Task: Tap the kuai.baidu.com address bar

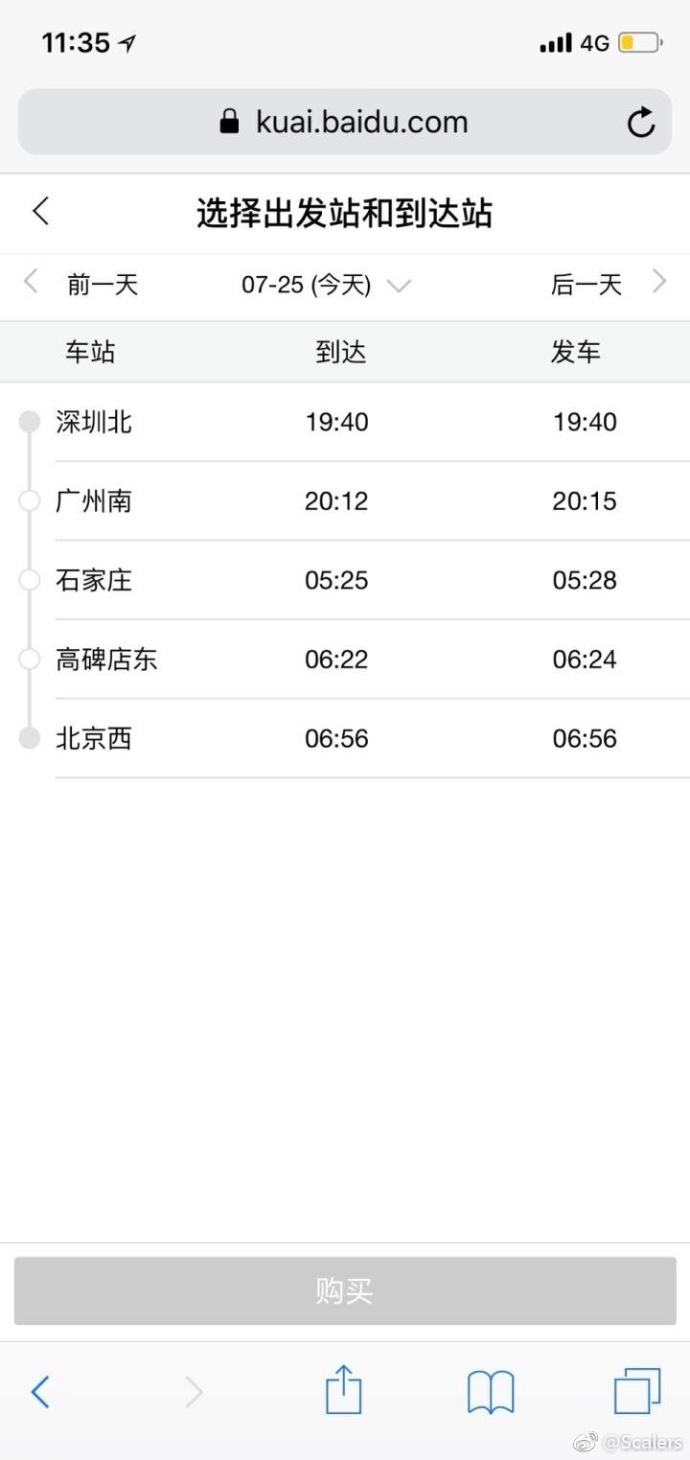Action: click(343, 122)
